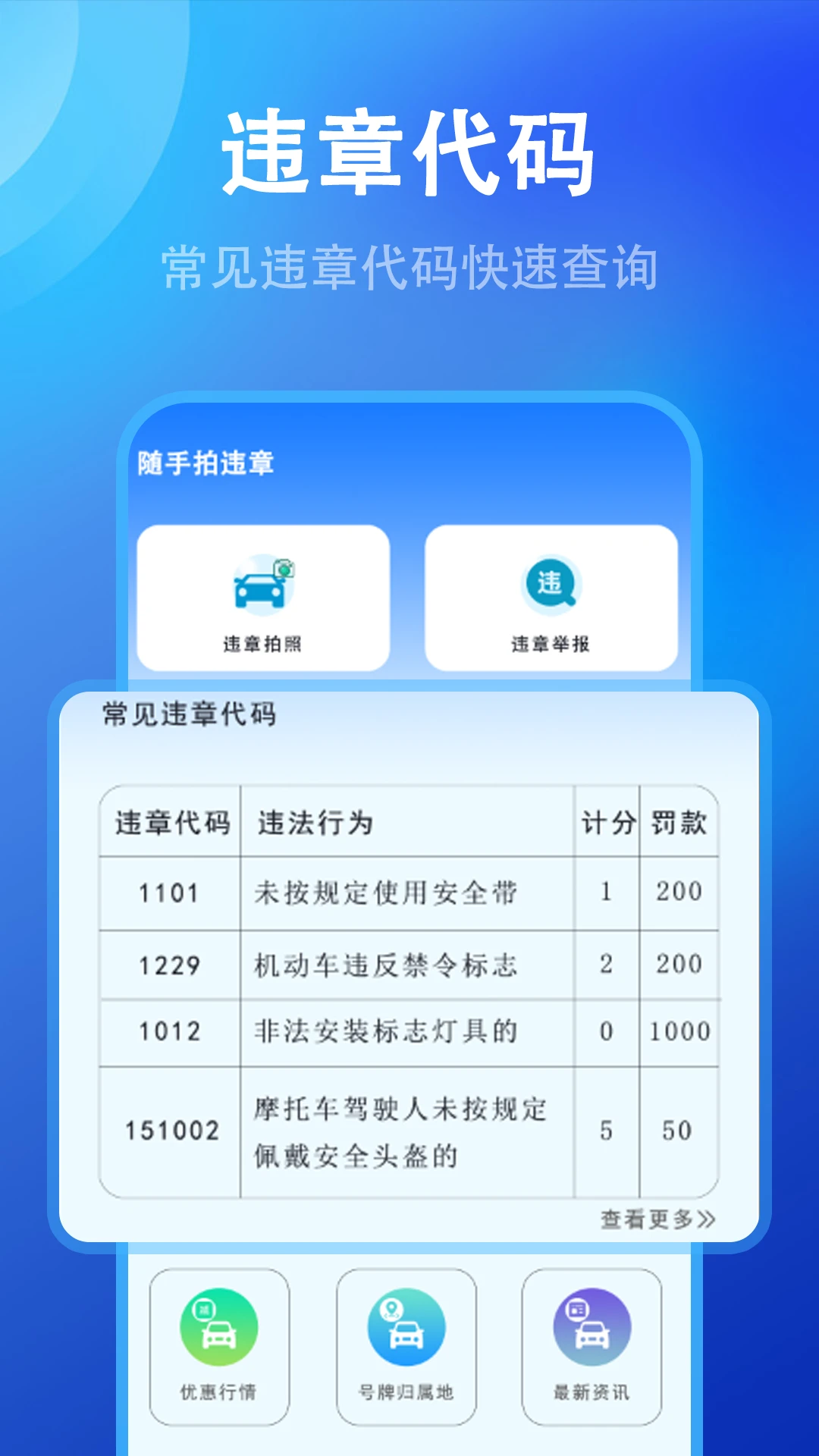Viewport: 819px width, 1456px height.
Task: Select the row for code 1101
Action: pyautogui.click(x=409, y=892)
